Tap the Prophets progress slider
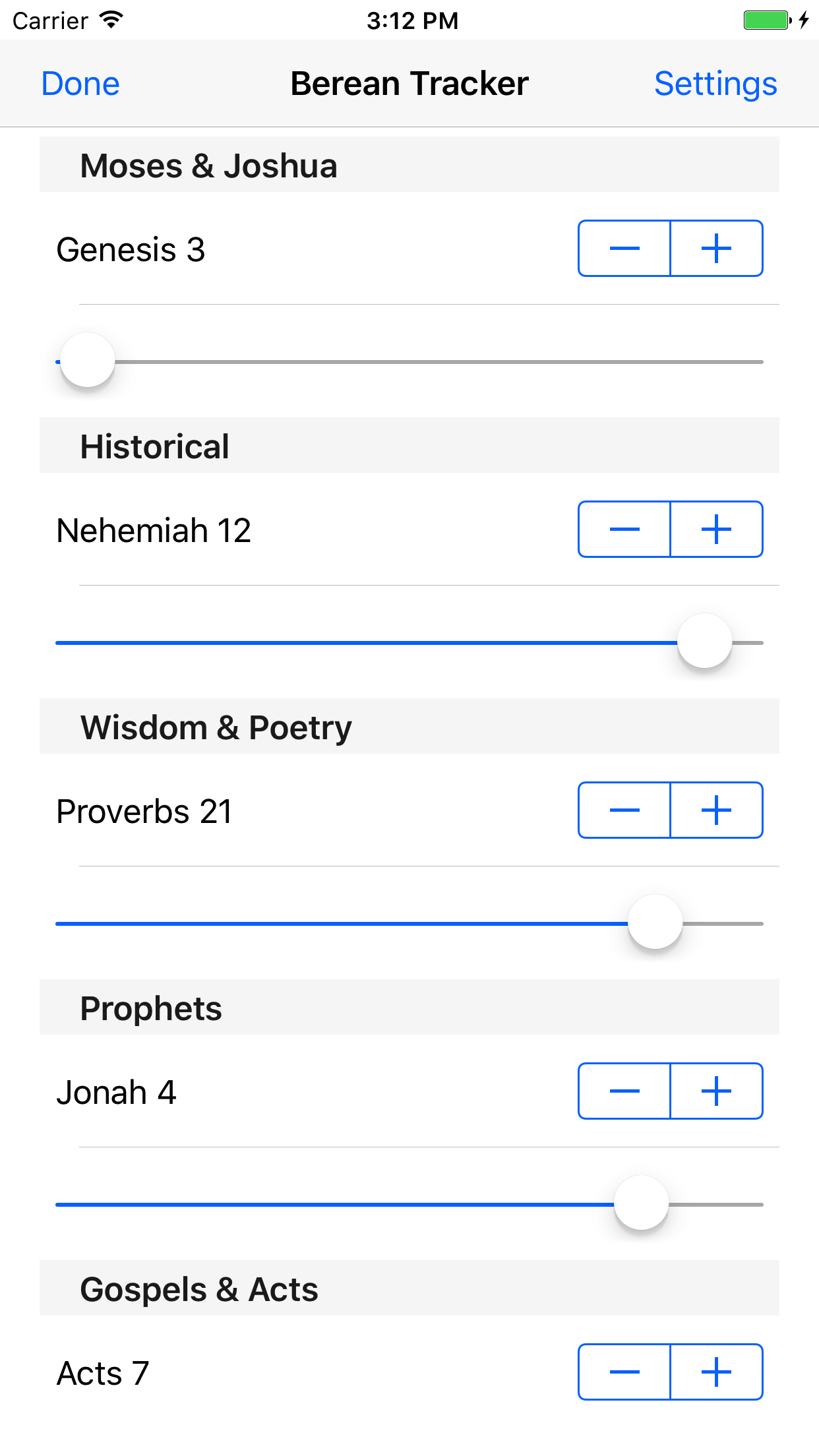The image size is (819, 1456). click(x=409, y=1204)
